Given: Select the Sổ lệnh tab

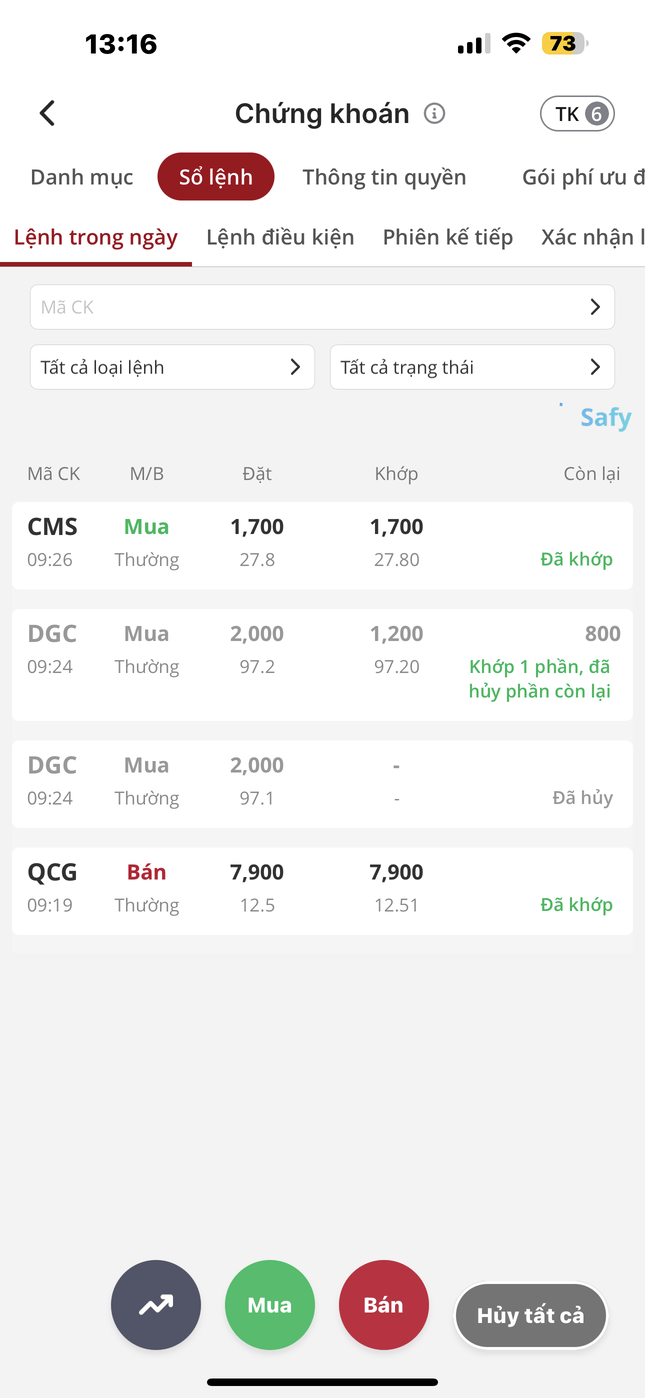Looking at the screenshot, I should point(215,178).
